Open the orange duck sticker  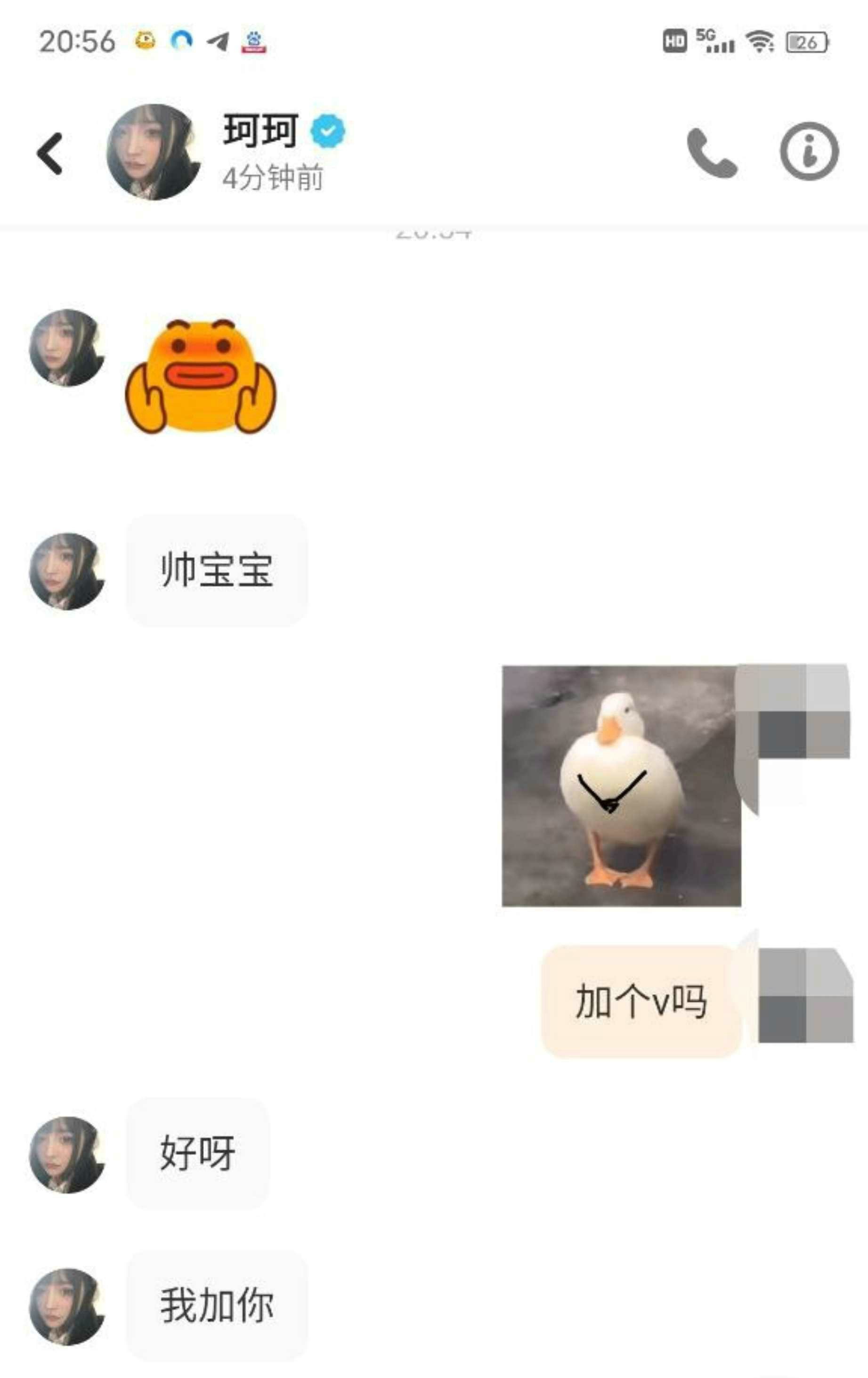coord(200,376)
